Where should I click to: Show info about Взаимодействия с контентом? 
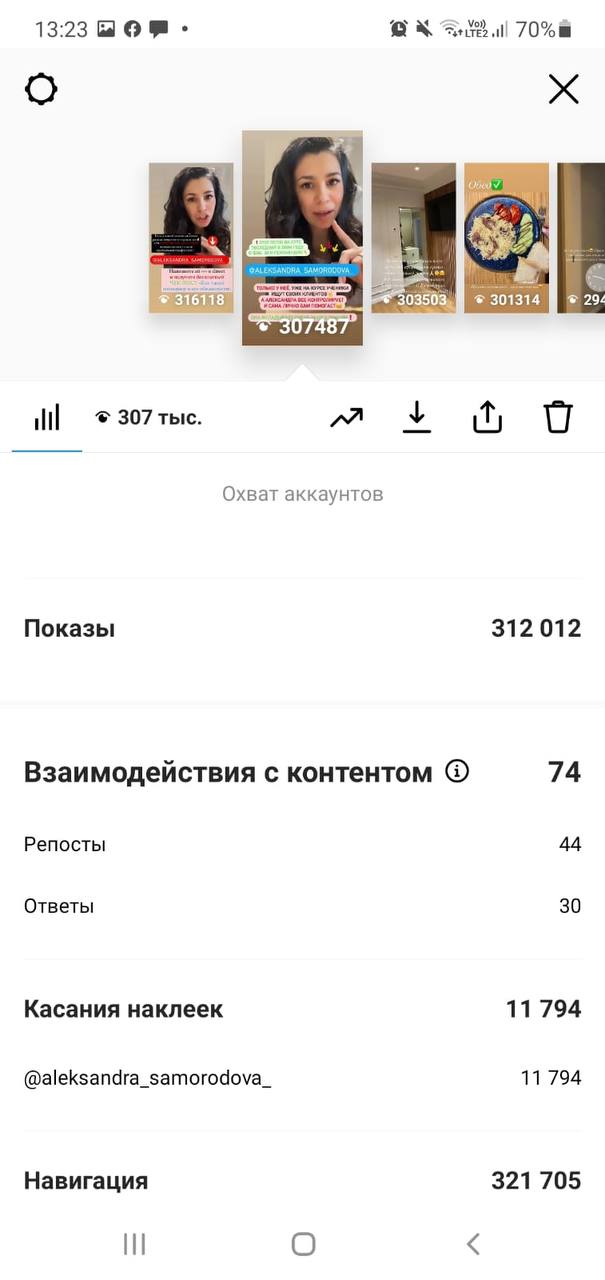[457, 771]
